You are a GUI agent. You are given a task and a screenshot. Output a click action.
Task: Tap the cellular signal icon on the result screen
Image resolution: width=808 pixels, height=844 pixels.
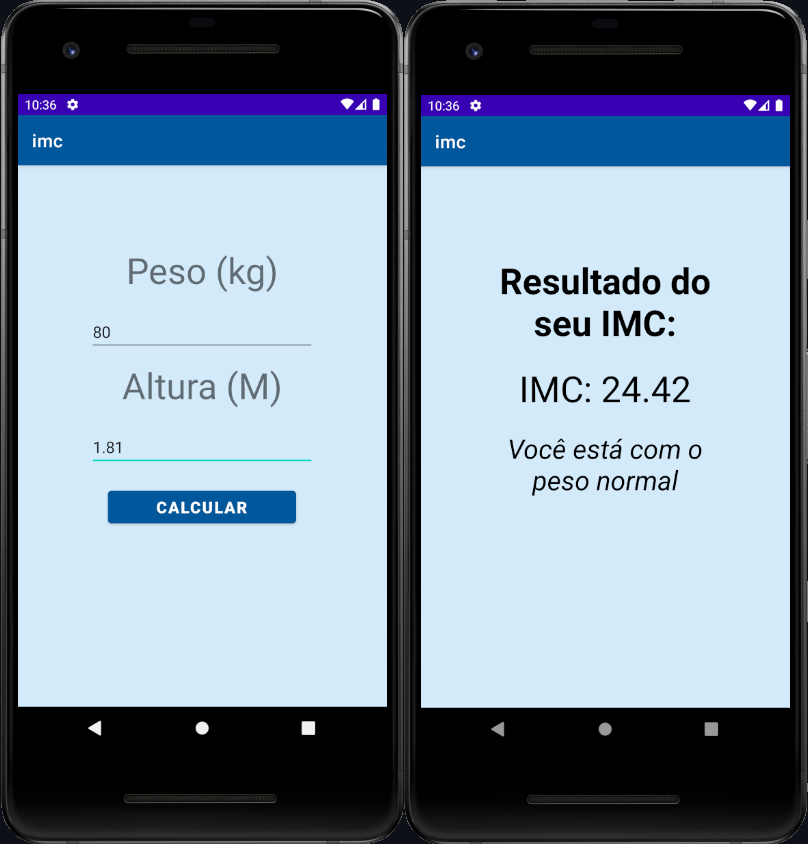coord(765,104)
